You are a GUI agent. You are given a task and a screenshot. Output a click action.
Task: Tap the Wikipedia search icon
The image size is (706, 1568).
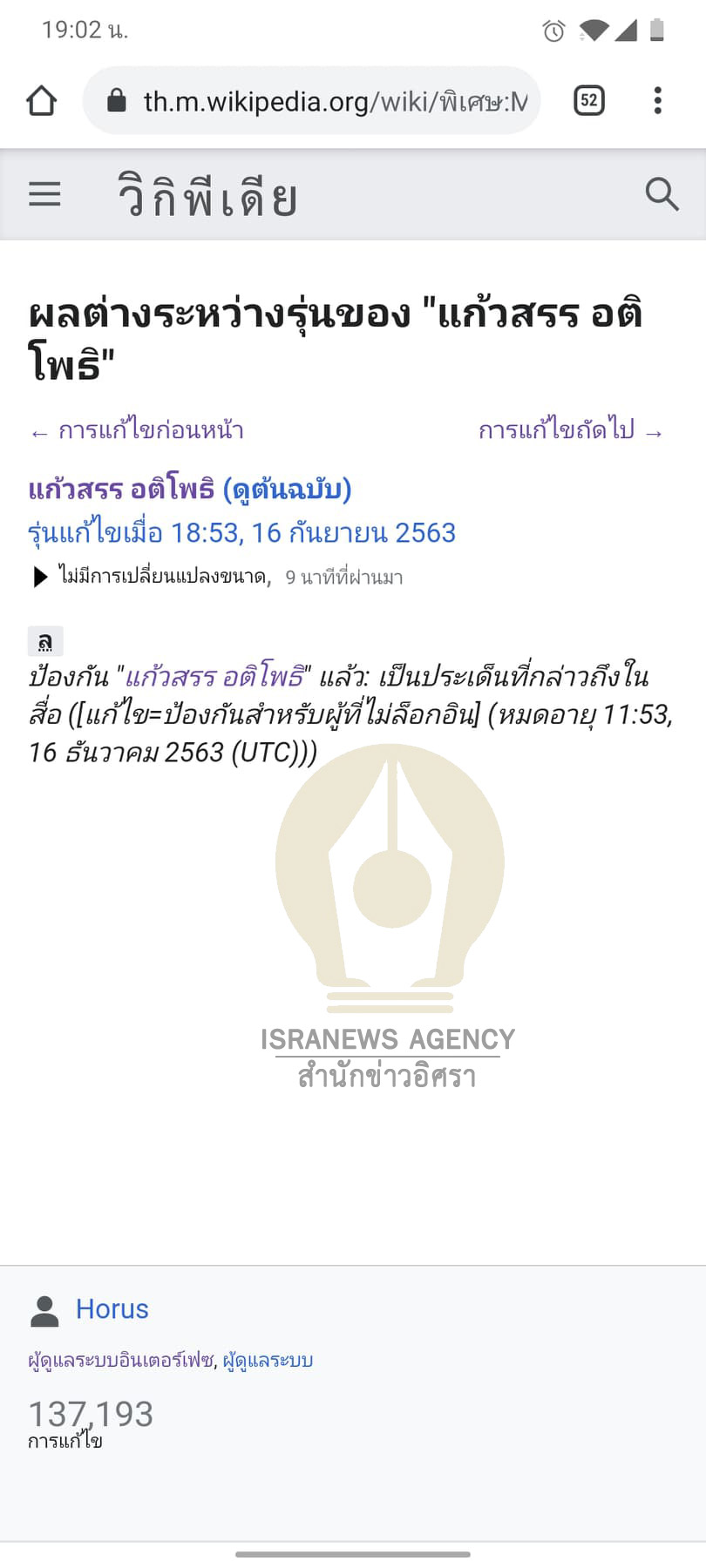point(662,194)
